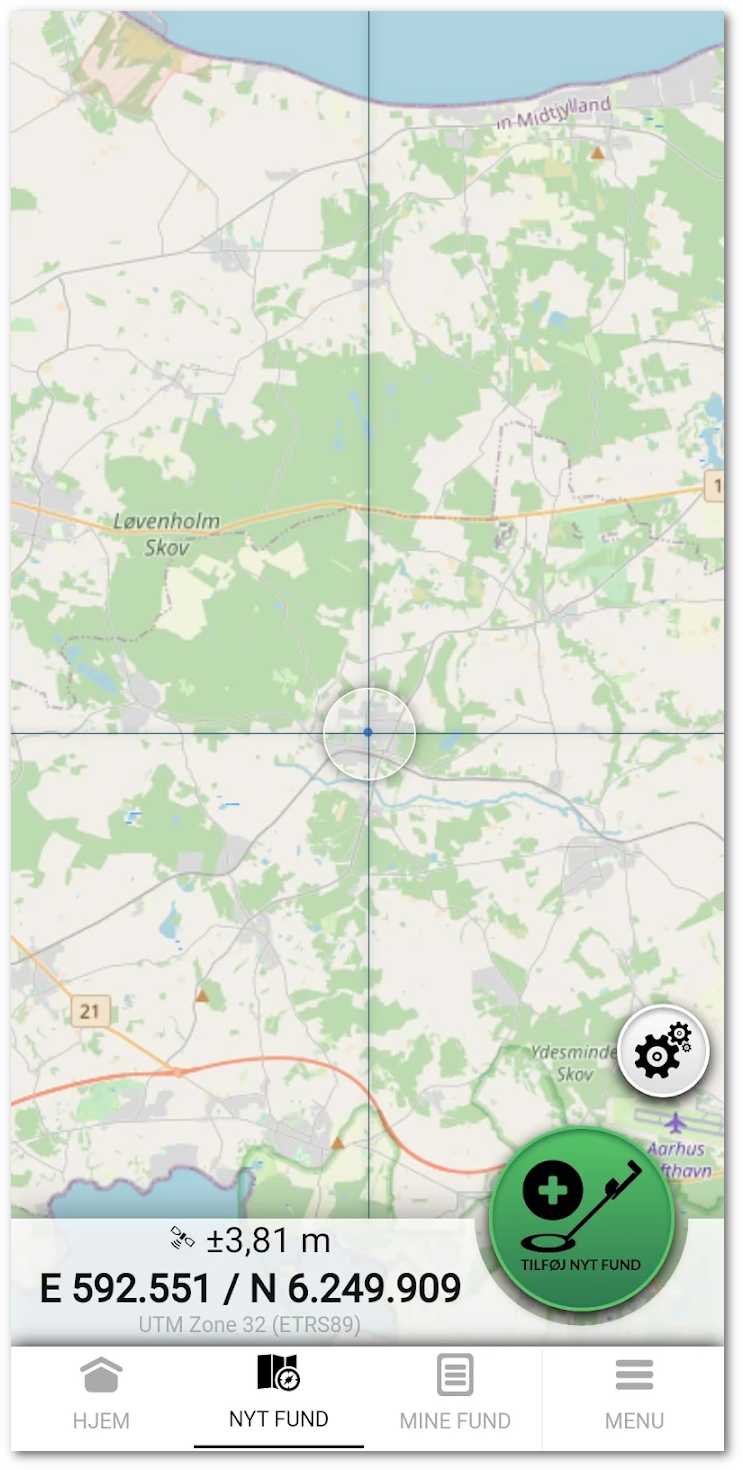Screen dimensions: 743x1470
Task: Tap the Tilføj nyt fund button
Action: click(x=581, y=1219)
